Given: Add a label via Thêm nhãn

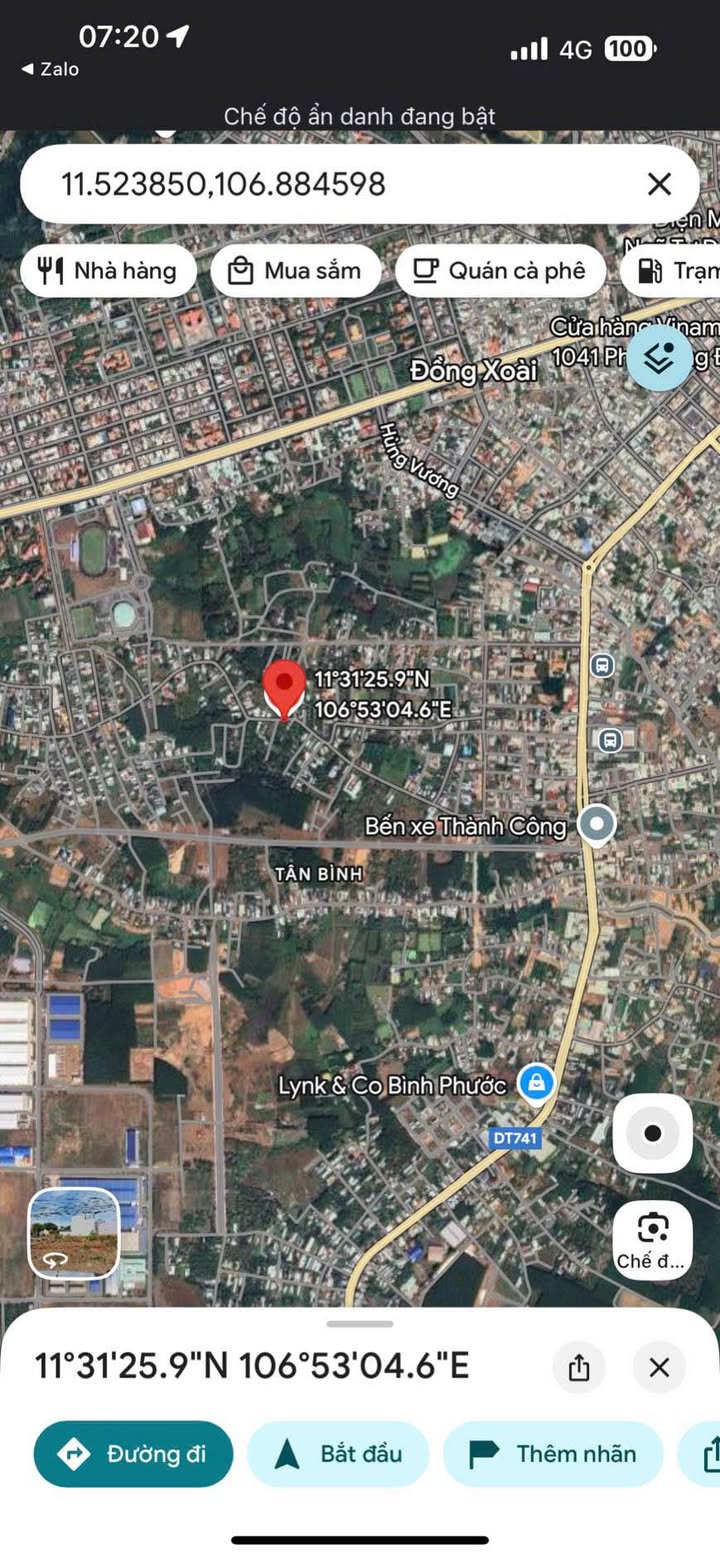Looking at the screenshot, I should coord(553,1453).
